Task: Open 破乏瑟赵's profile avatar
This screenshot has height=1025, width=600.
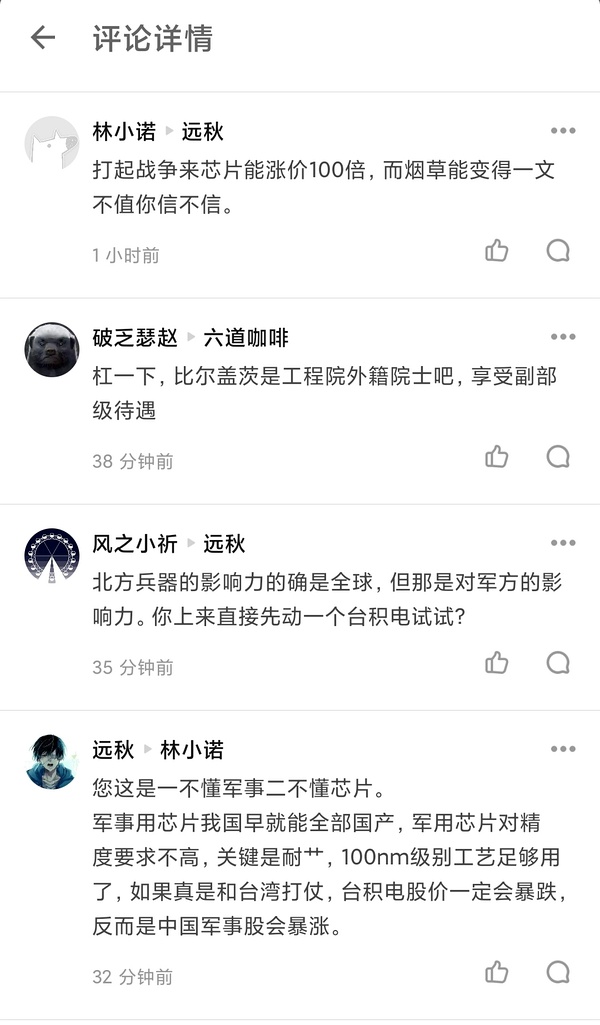Action: pyautogui.click(x=51, y=349)
